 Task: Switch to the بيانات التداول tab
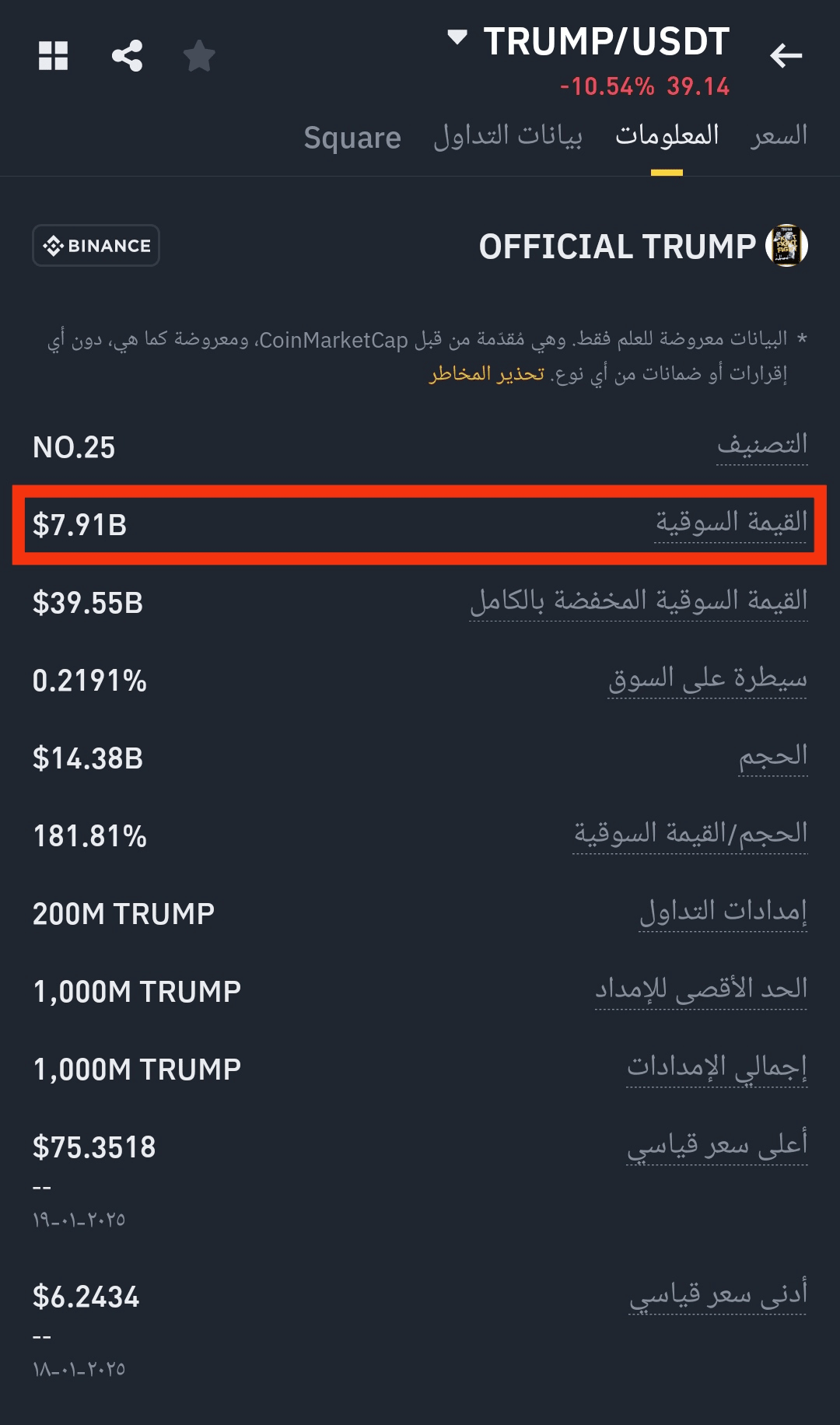point(508,136)
